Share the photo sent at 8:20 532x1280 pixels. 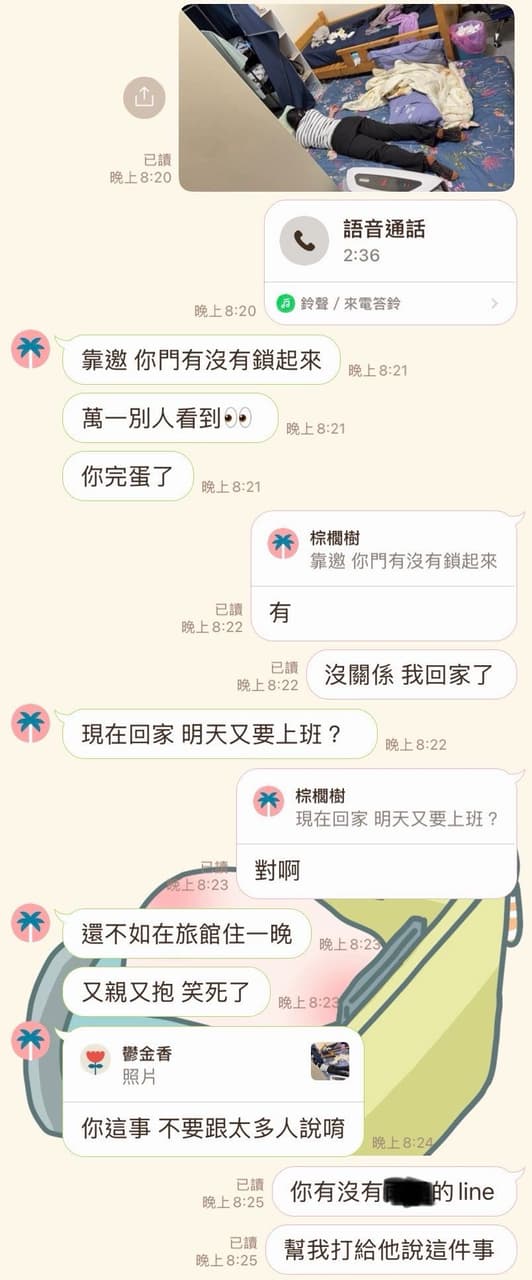point(144,97)
